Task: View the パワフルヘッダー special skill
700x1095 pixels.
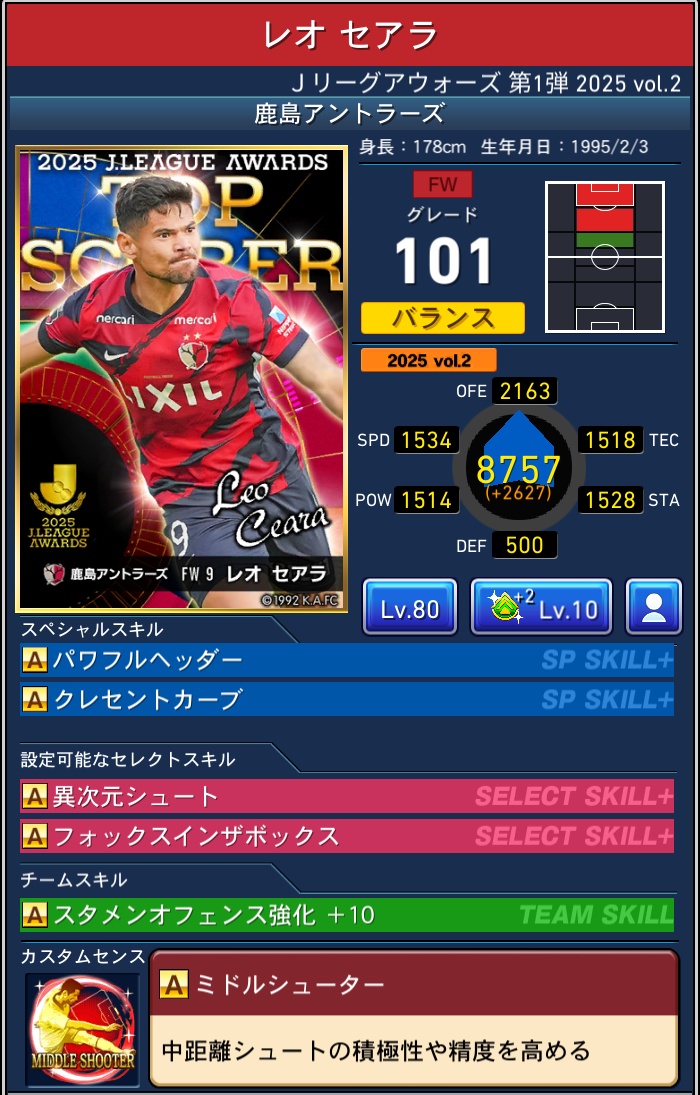Action: (347, 661)
